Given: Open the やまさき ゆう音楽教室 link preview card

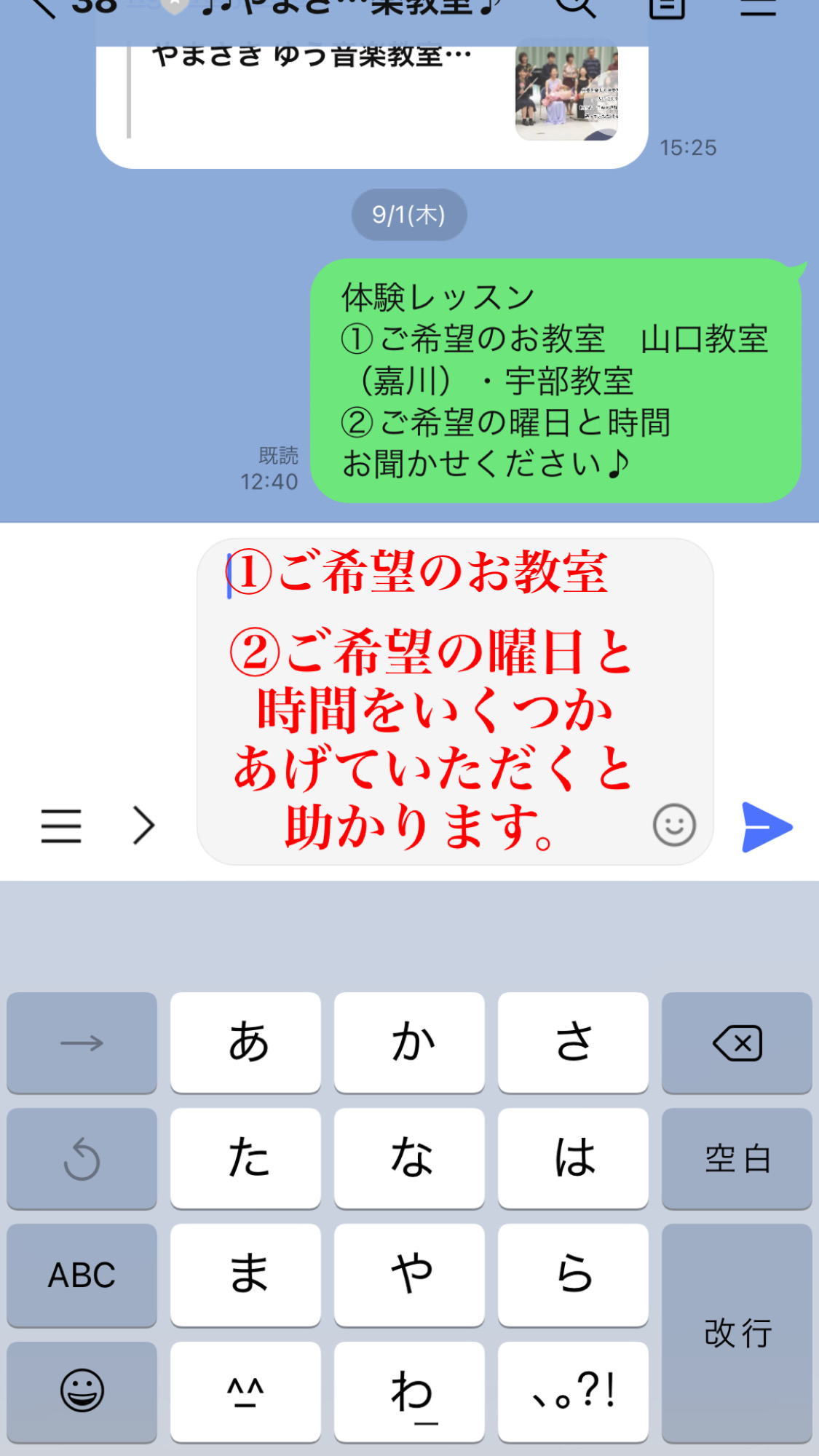Looking at the screenshot, I should 371,95.
